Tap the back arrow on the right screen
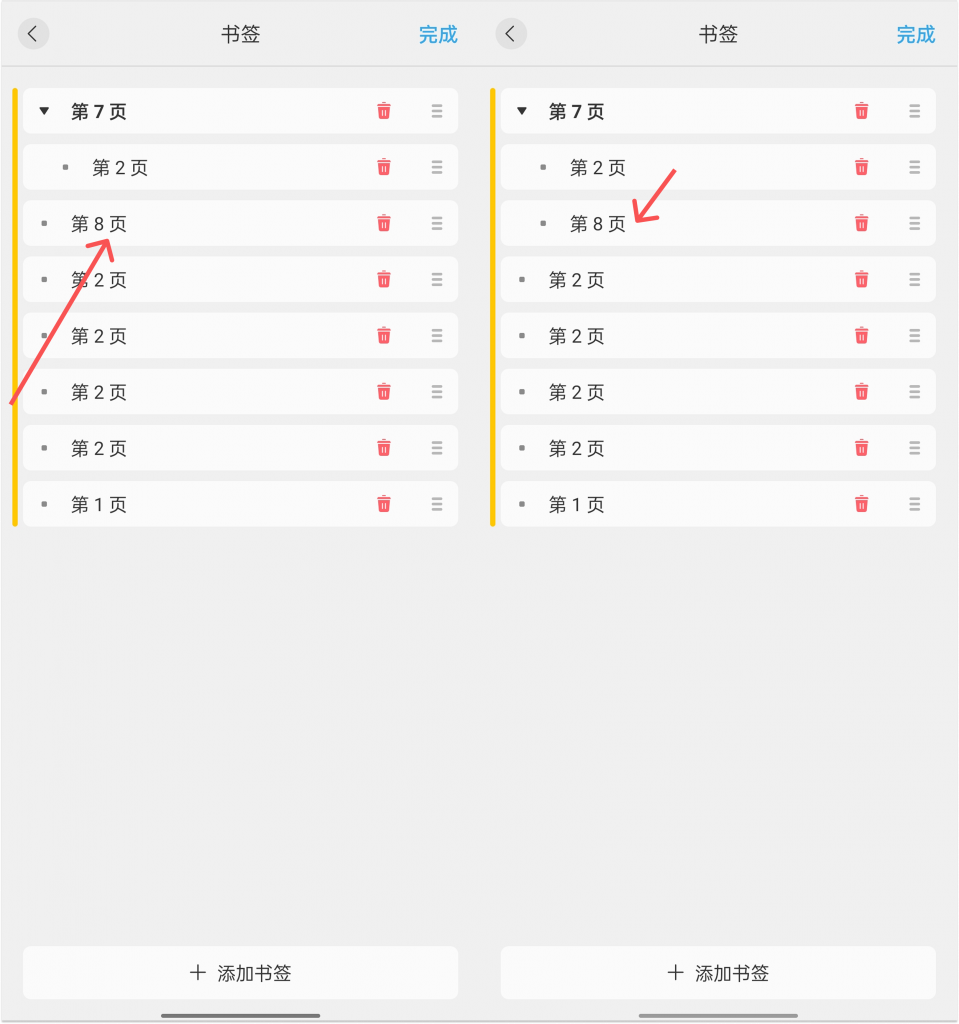Screen dimensions: 959x1024 pos(511,33)
